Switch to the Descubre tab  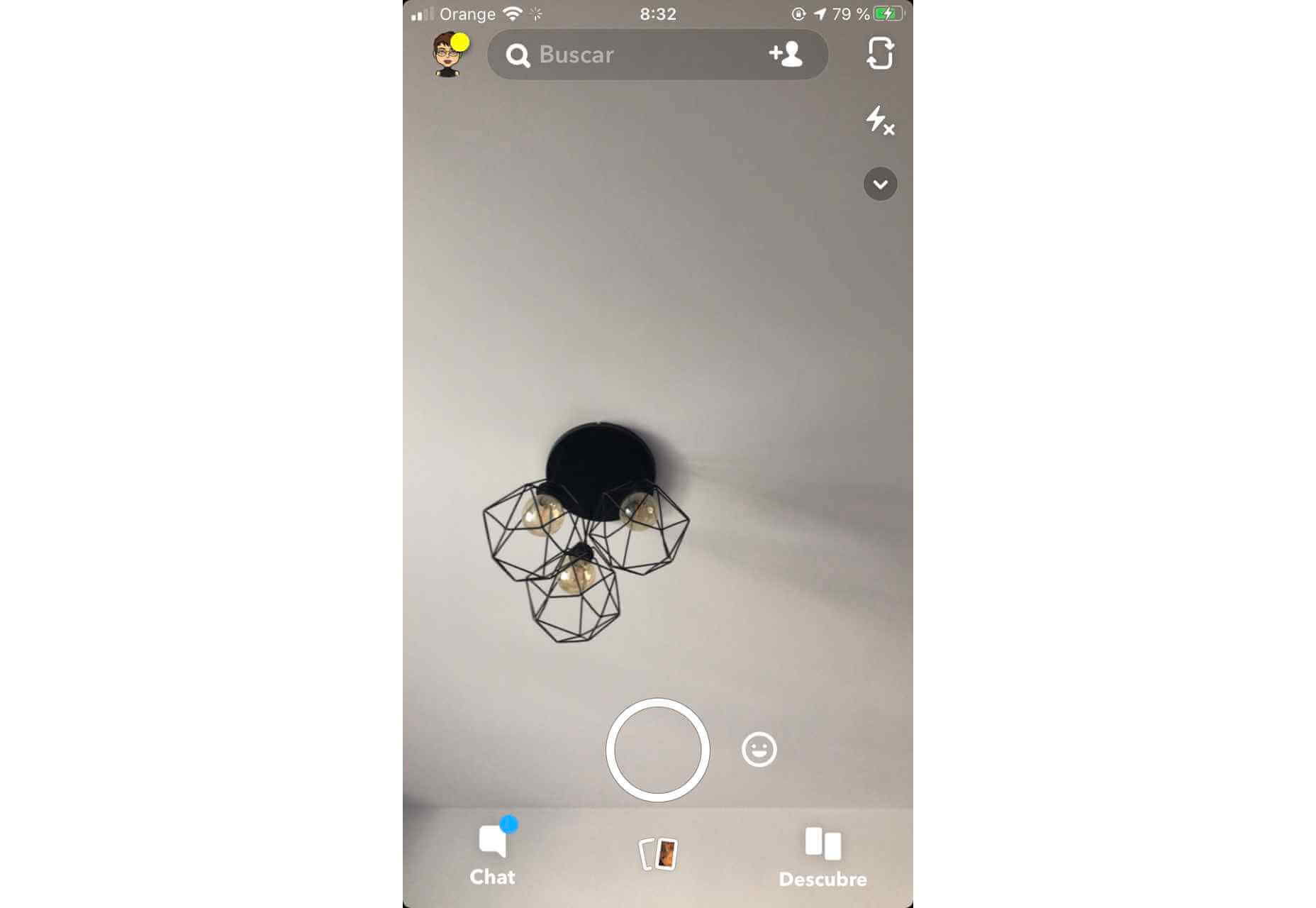click(822, 857)
